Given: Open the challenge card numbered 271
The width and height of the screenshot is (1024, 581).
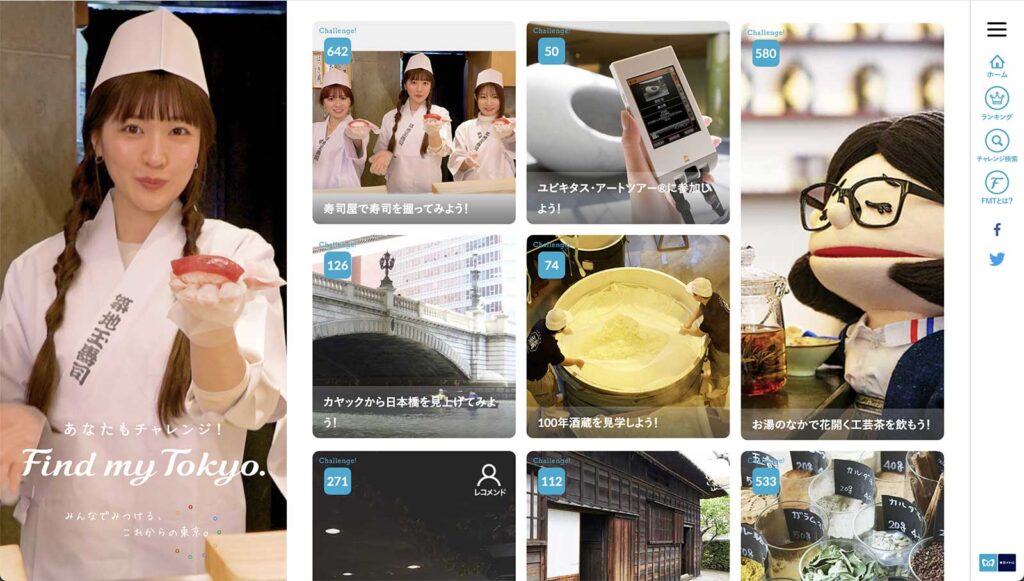Looking at the screenshot, I should [x=414, y=515].
